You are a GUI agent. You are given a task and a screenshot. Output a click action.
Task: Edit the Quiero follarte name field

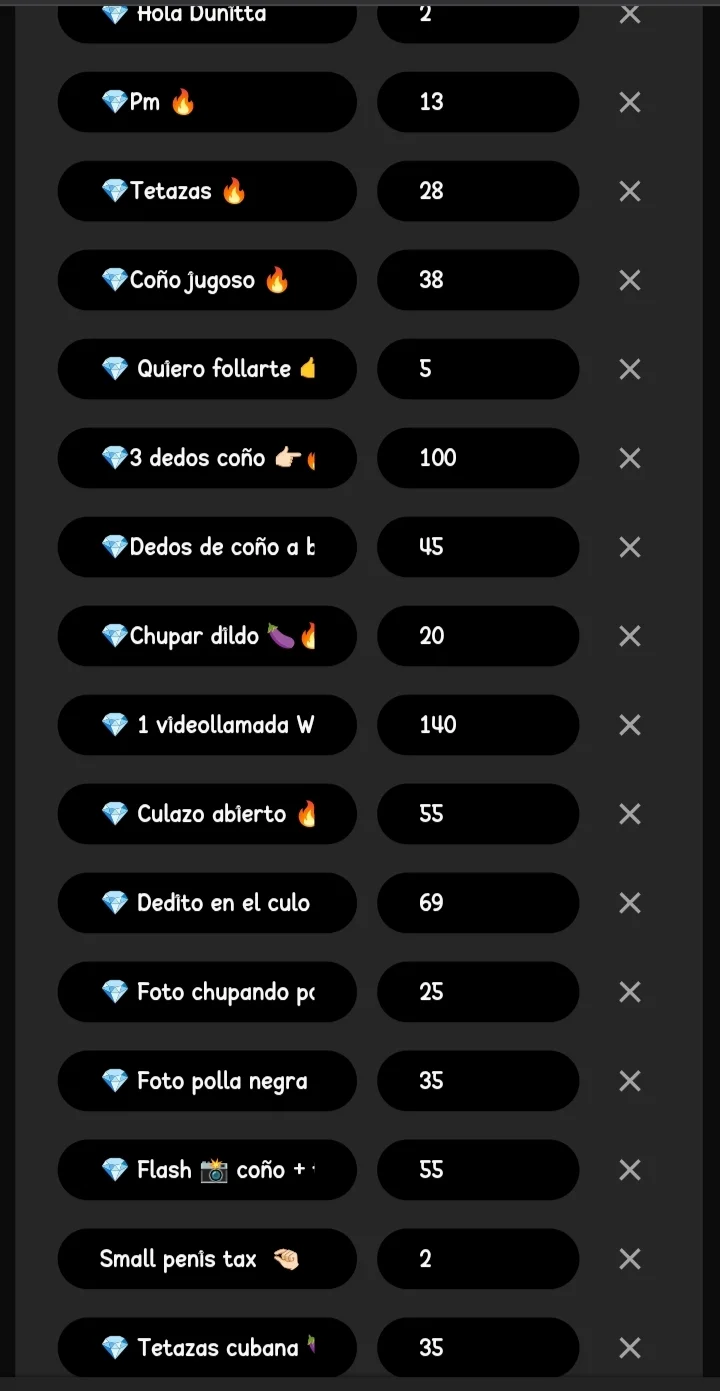coord(207,369)
